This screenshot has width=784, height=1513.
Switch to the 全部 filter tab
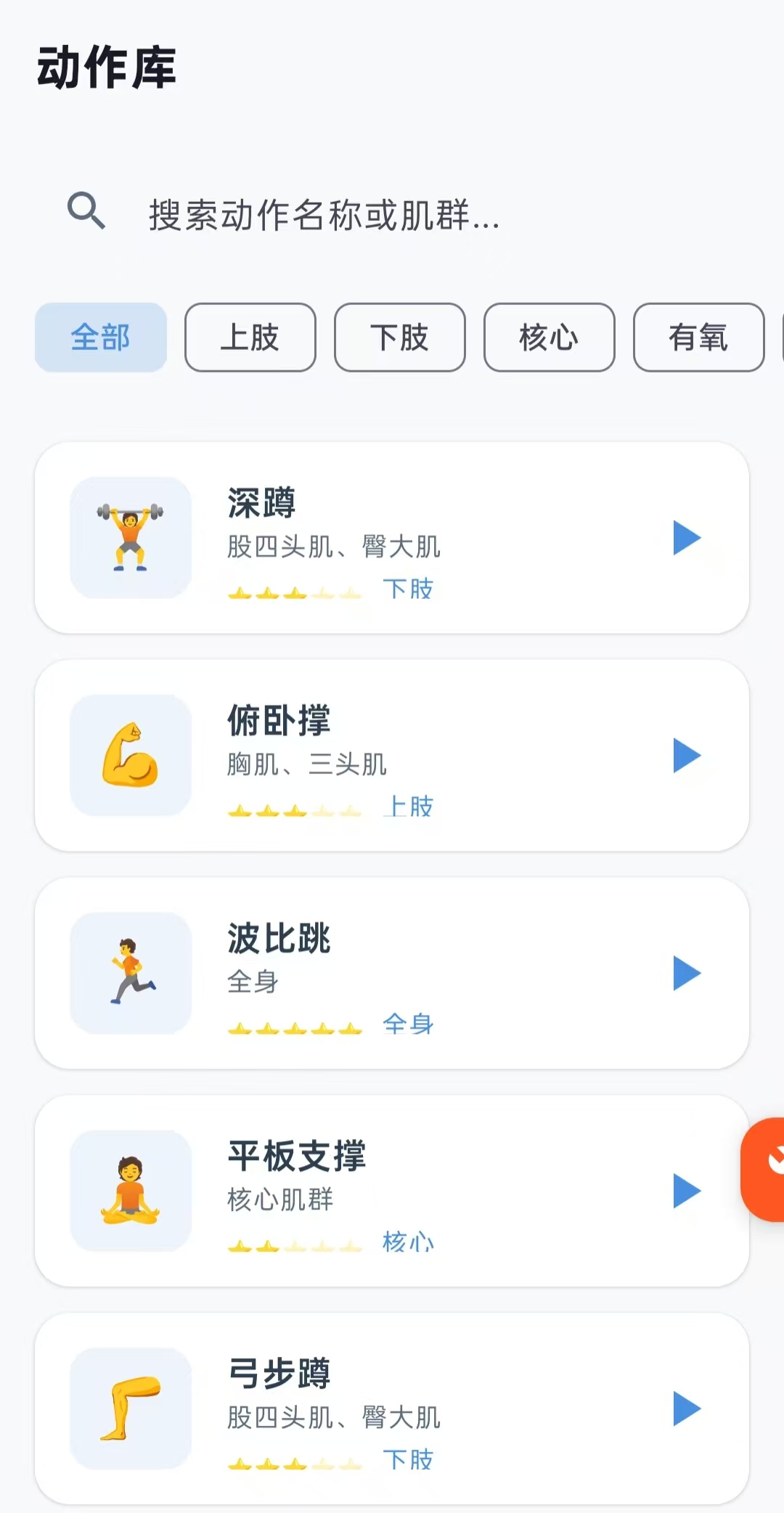tap(100, 338)
